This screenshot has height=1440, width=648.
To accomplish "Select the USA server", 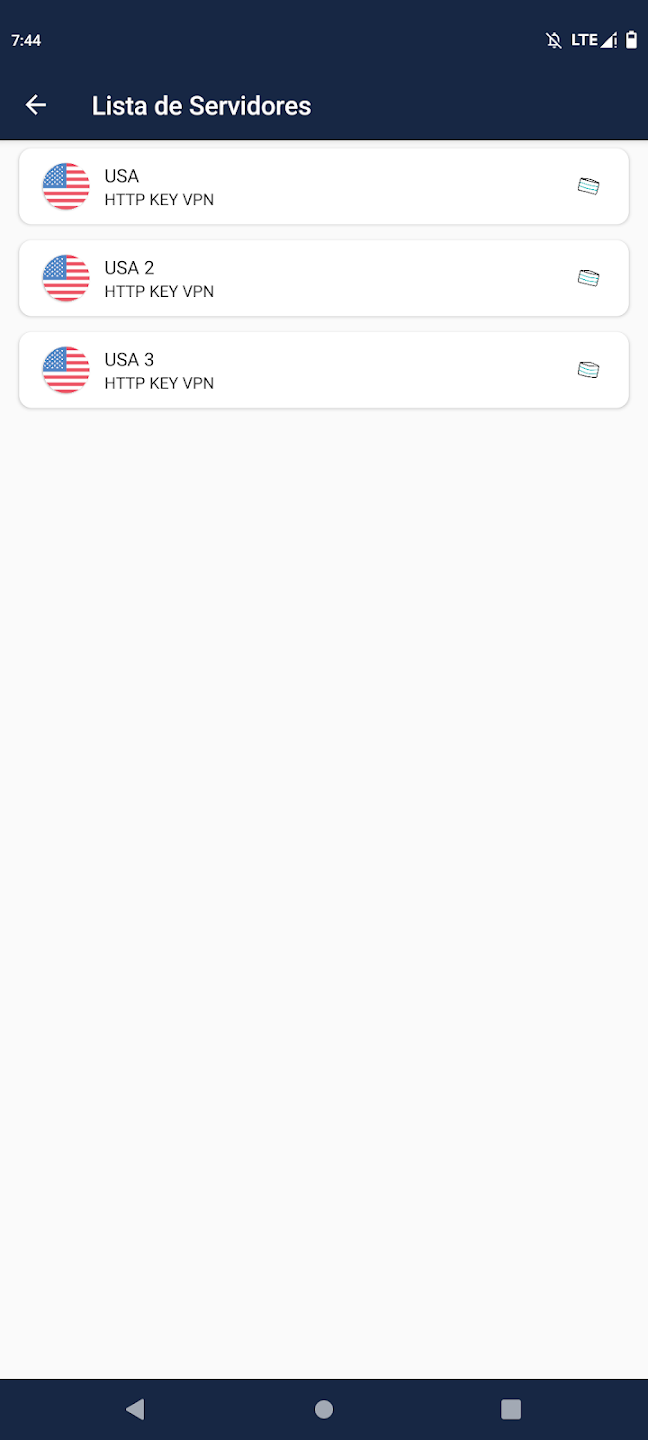I will 323,187.
